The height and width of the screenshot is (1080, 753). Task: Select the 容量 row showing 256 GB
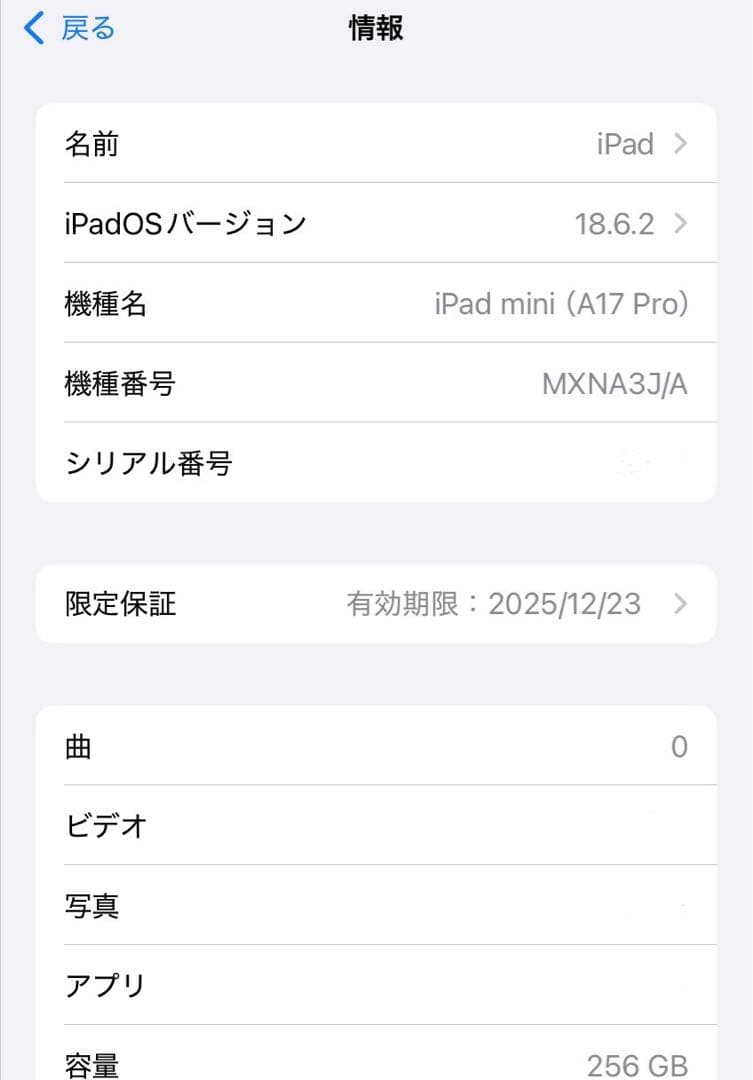coord(376,1063)
